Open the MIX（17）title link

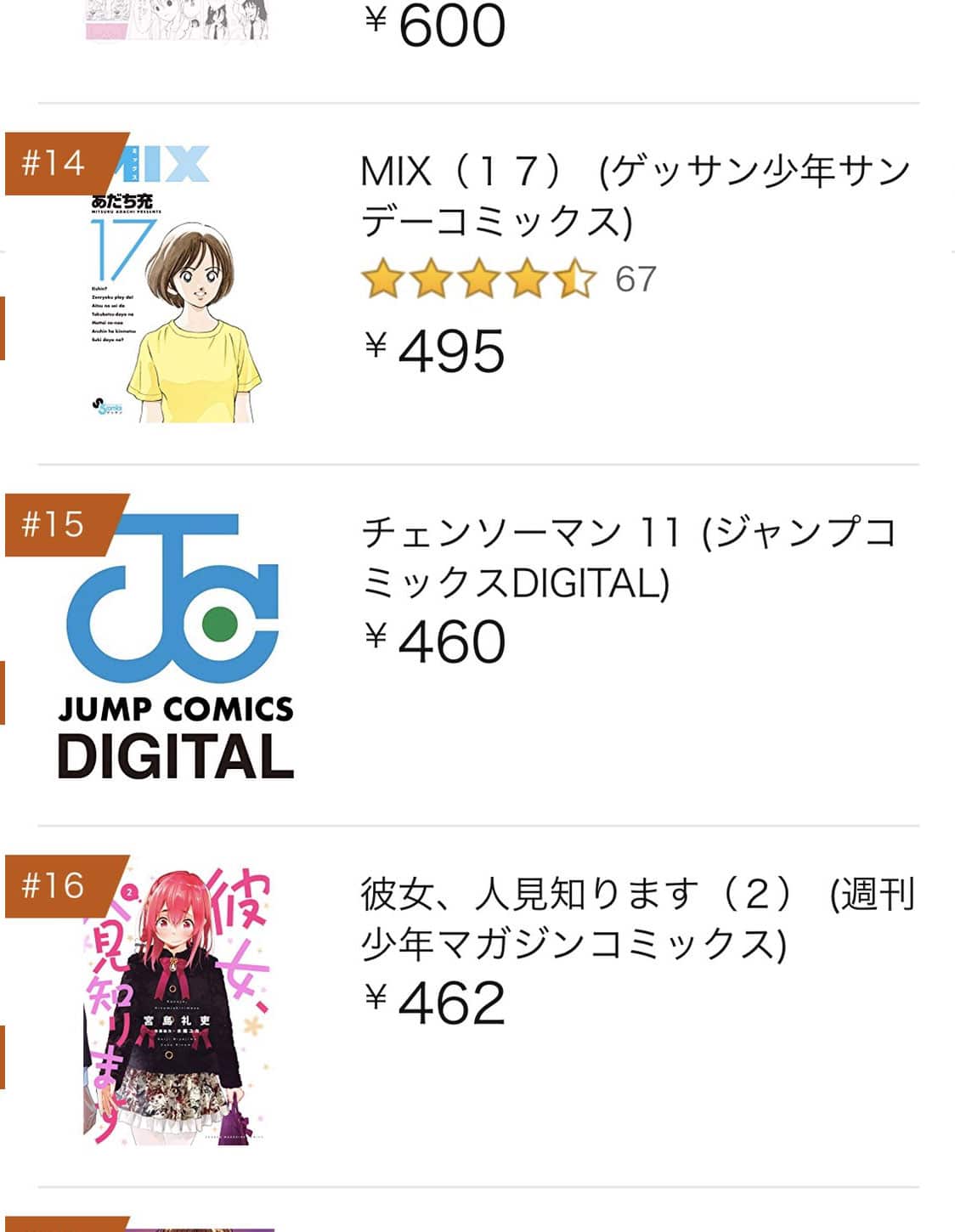point(634,196)
